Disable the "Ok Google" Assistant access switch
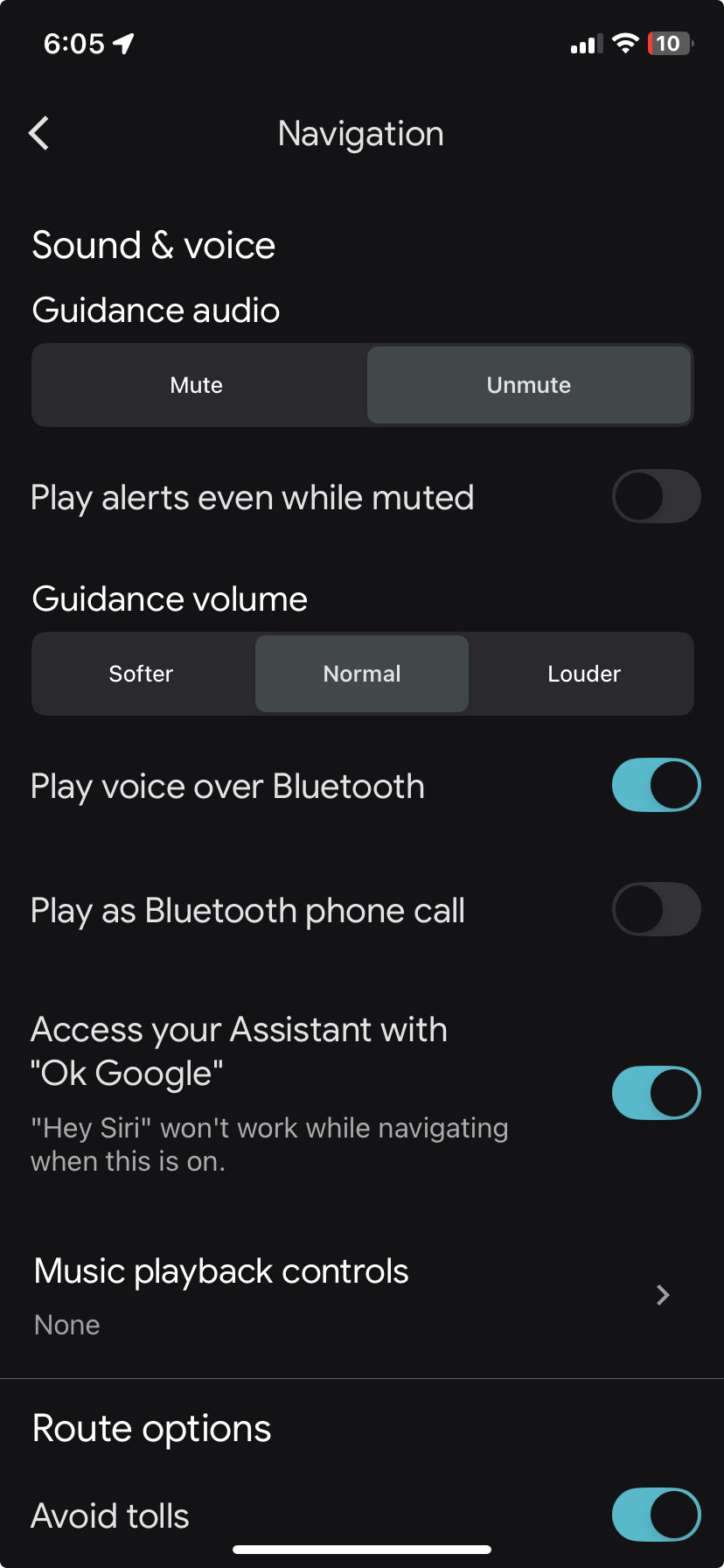Viewport: 724px width, 1568px height. point(656,1093)
